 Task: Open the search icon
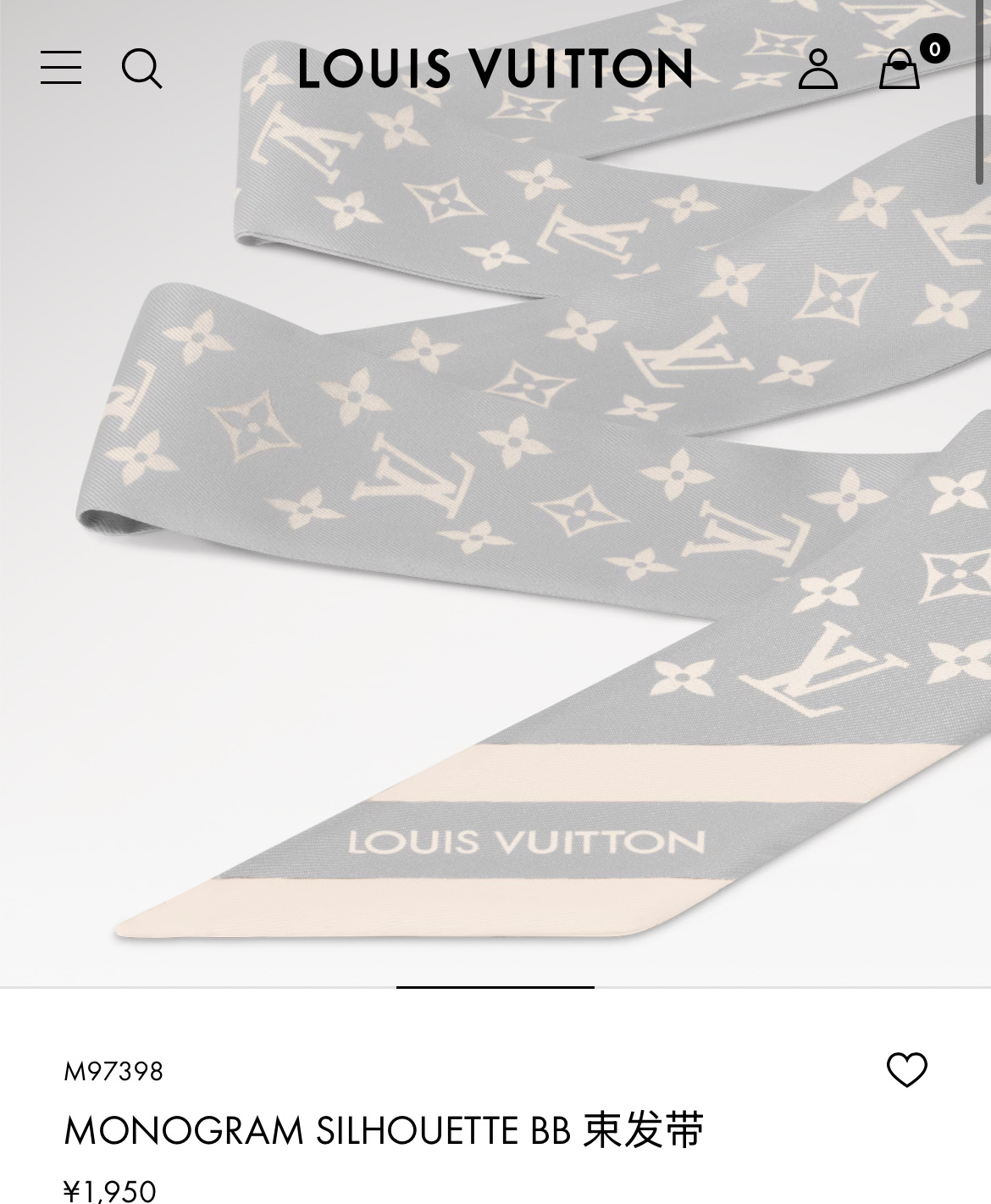pyautogui.click(x=141, y=68)
